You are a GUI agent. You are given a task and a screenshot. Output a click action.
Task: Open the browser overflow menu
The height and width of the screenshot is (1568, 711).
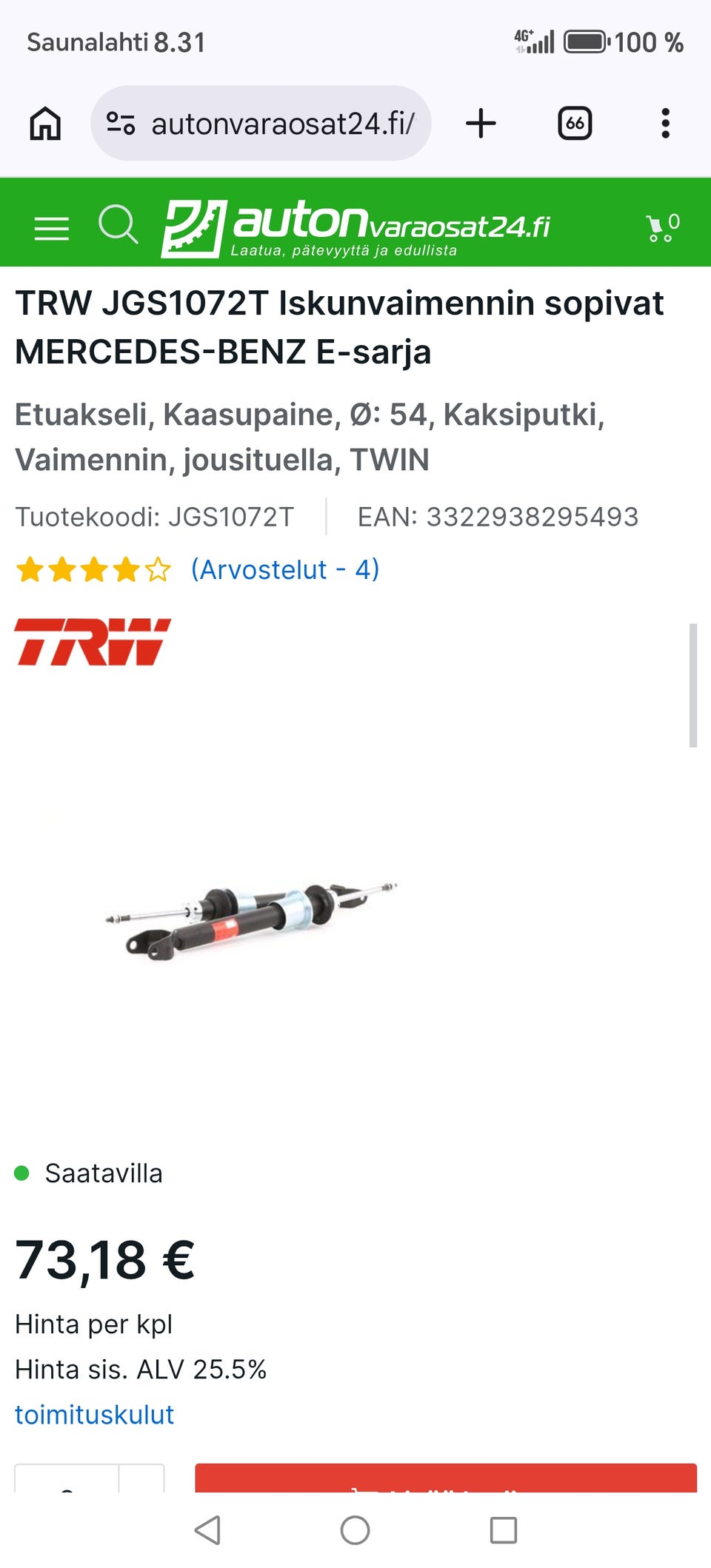[x=665, y=124]
